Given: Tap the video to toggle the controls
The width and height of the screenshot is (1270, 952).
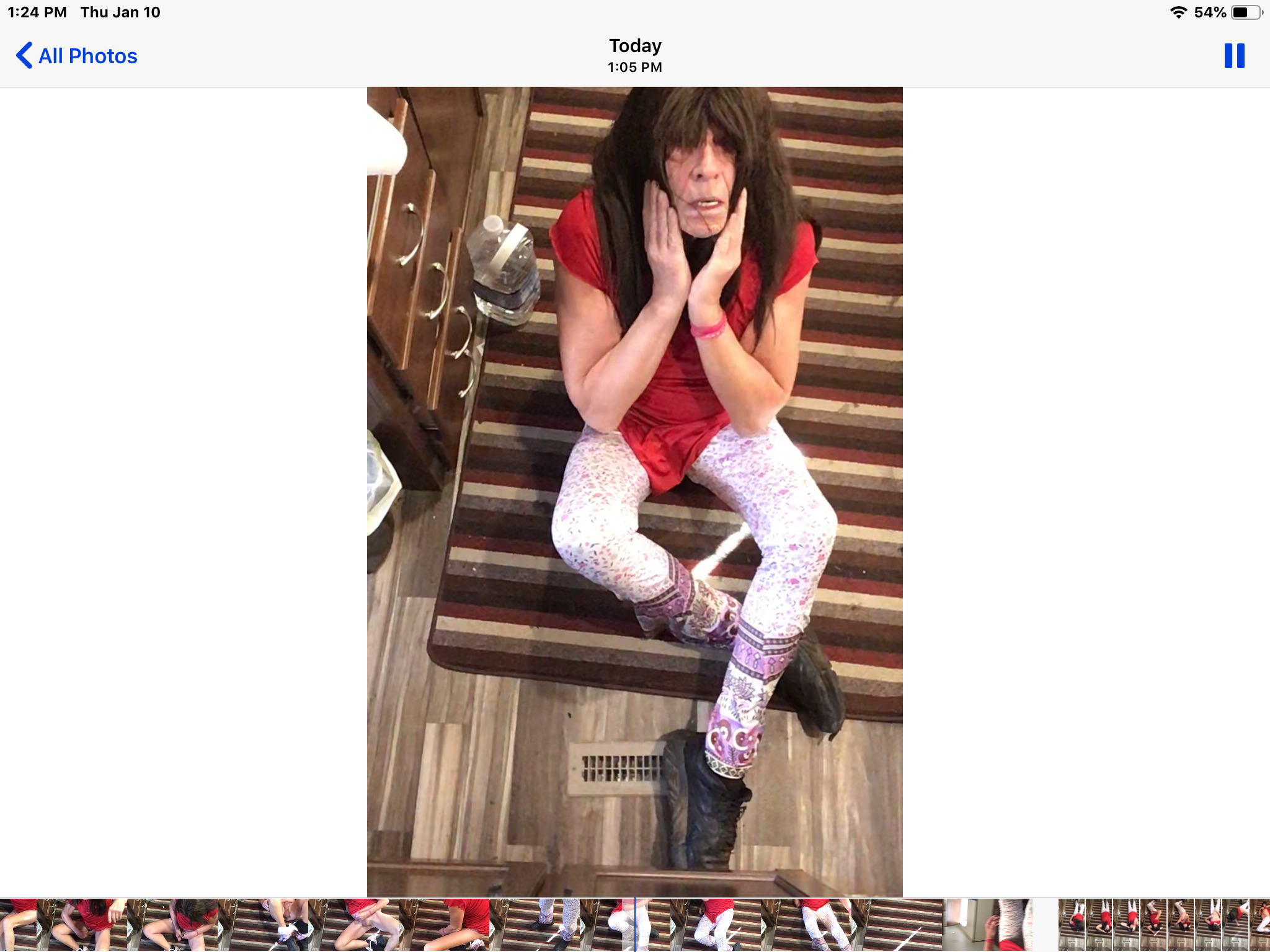Looking at the screenshot, I should click(x=634, y=491).
